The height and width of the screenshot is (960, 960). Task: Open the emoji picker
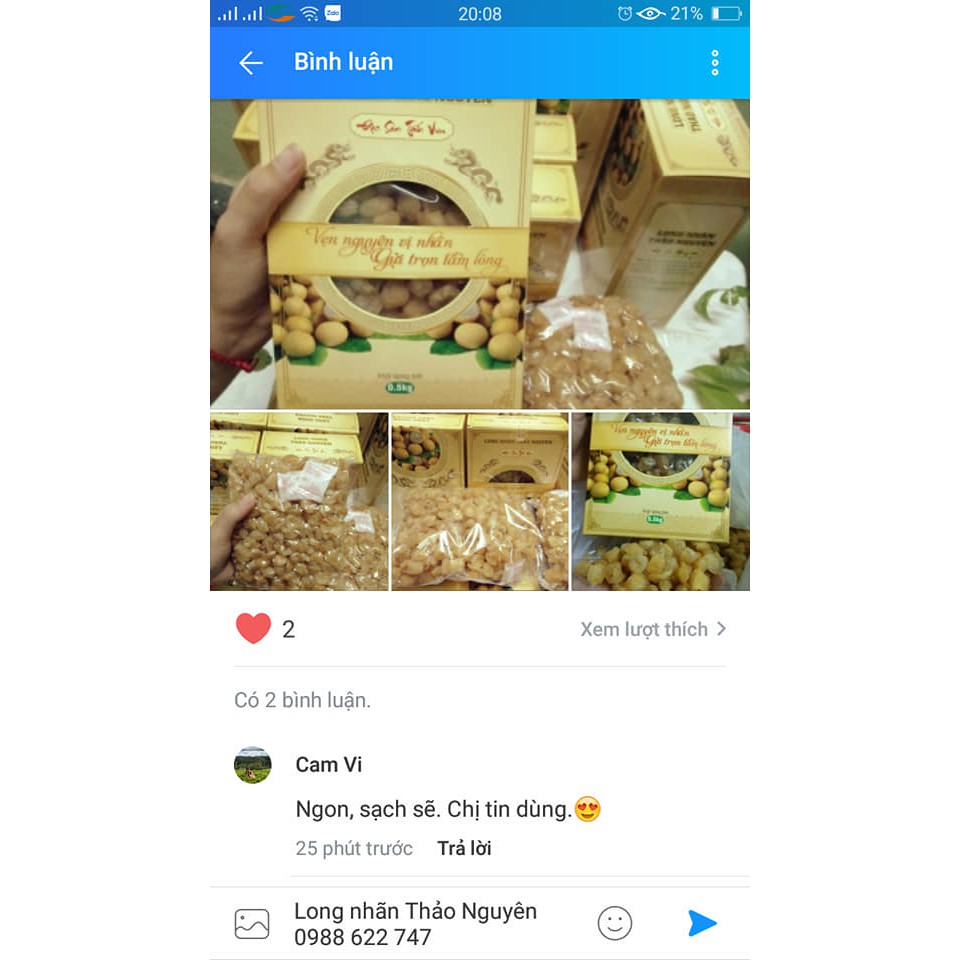click(615, 923)
